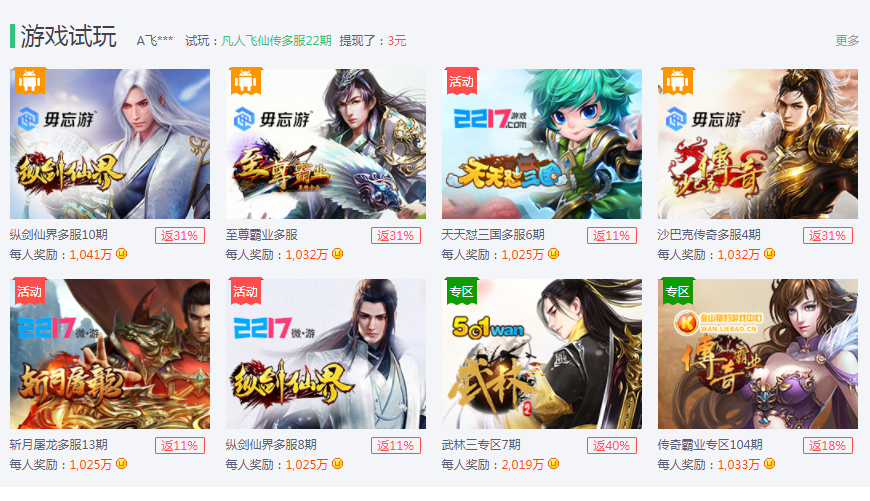Viewport: 870px width, 501px height.
Task: Open the 纵剑仙界多服8期 game card
Action: tap(326, 354)
